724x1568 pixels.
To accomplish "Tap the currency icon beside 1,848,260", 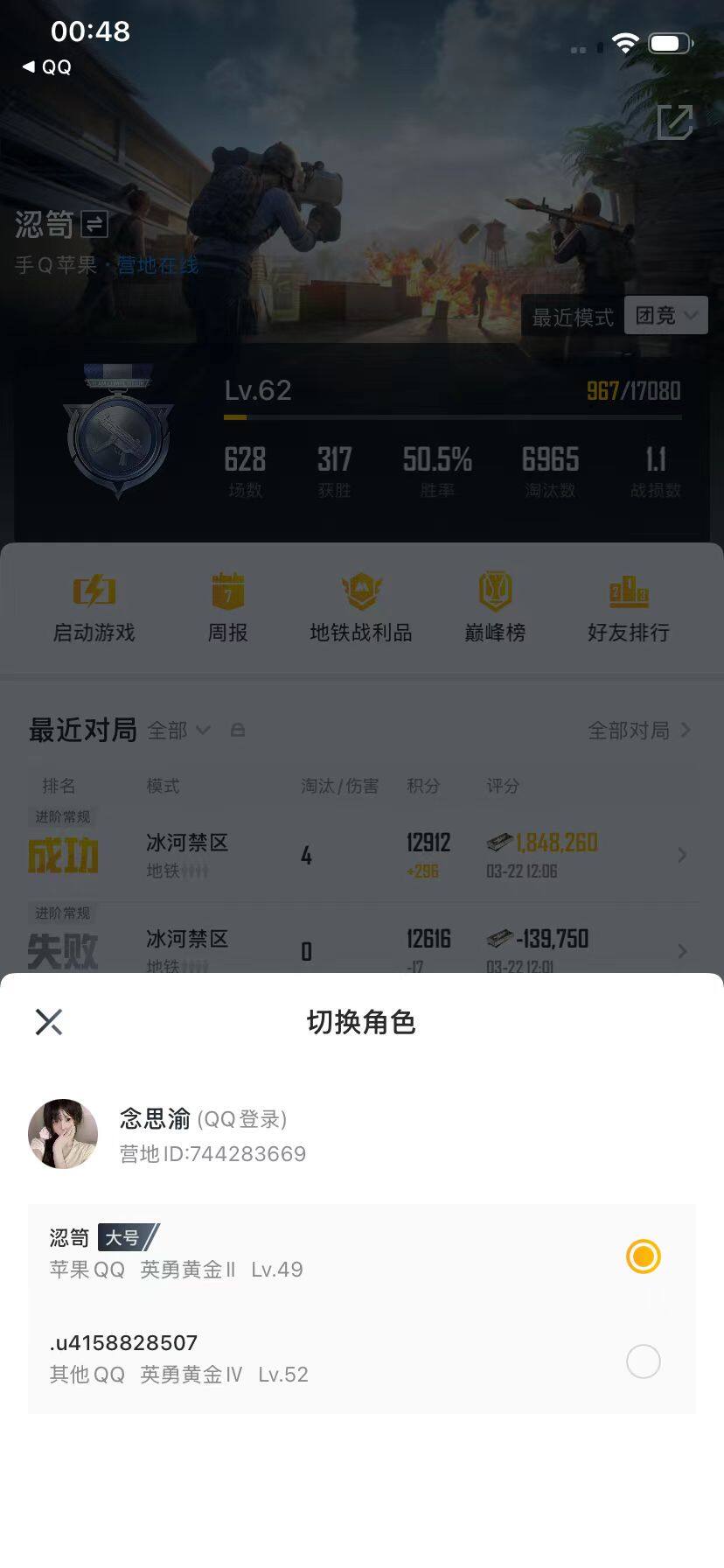I will pos(501,843).
